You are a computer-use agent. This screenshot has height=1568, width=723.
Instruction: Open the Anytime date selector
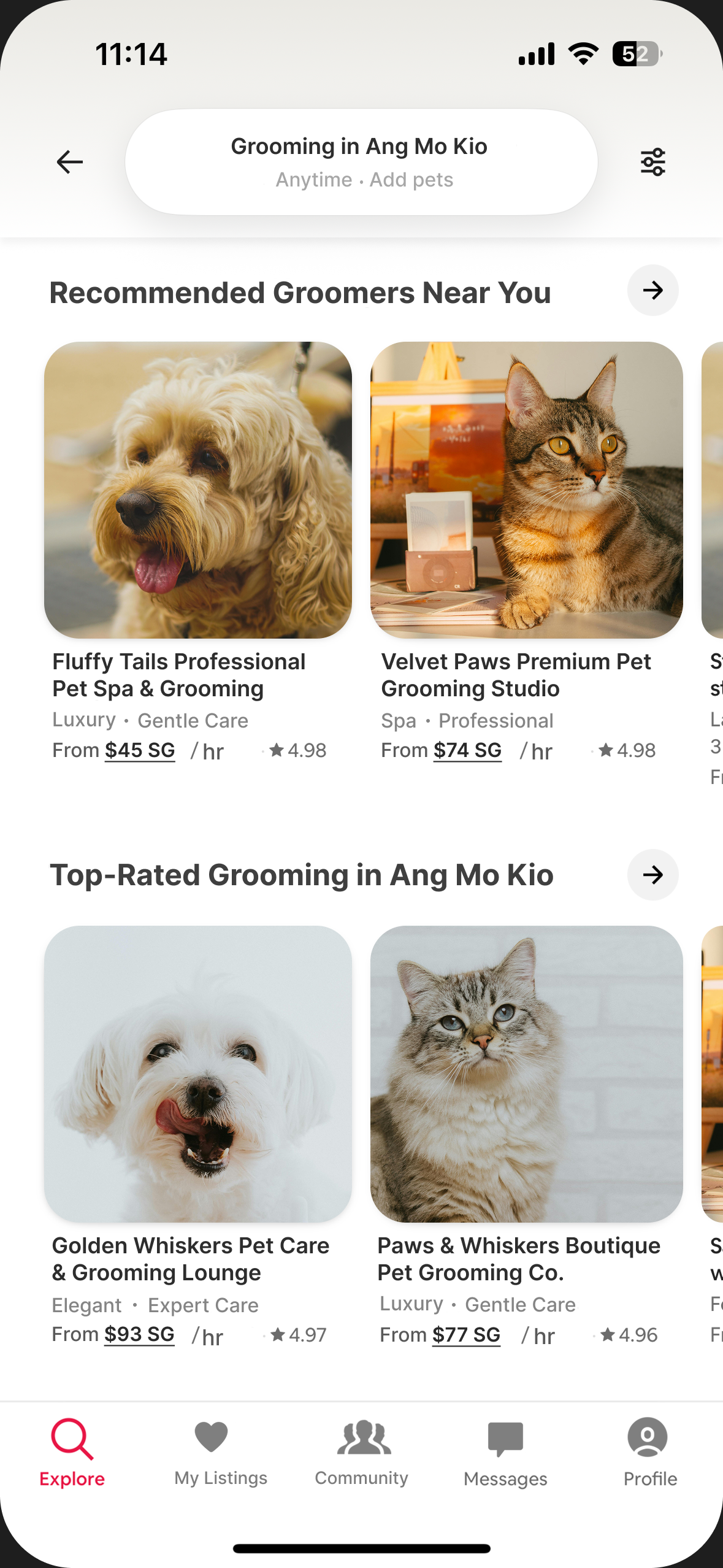(314, 179)
